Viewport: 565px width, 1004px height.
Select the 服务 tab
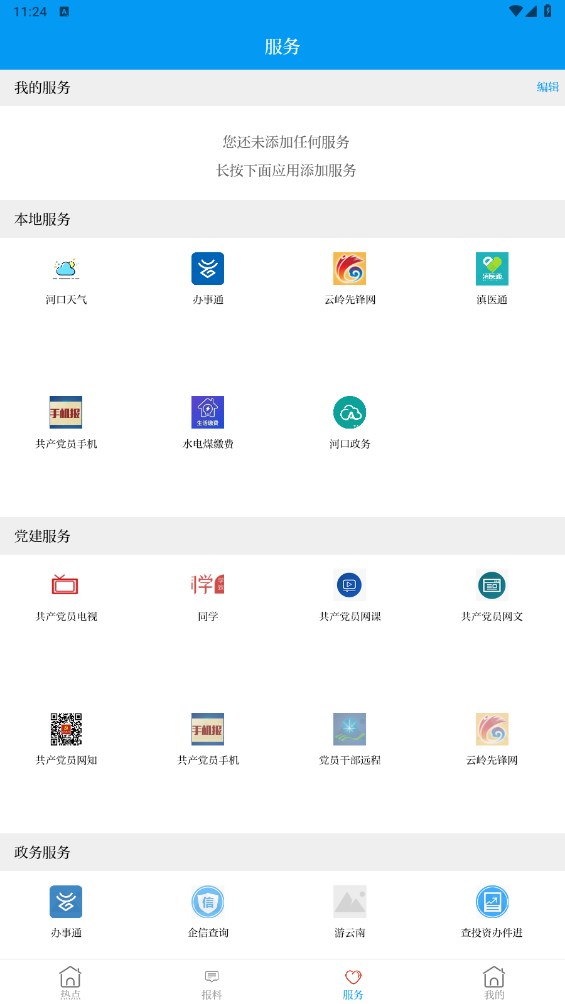pyautogui.click(x=353, y=983)
